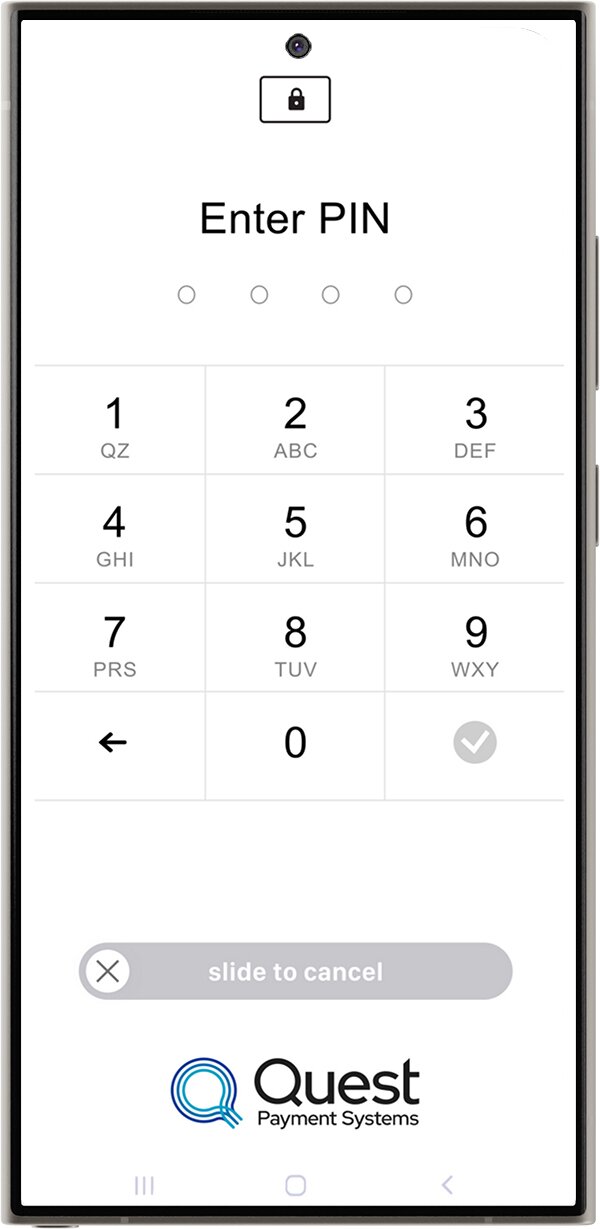The image size is (600, 1229).
Task: Enter digit 8 TUV
Action: 295,640
